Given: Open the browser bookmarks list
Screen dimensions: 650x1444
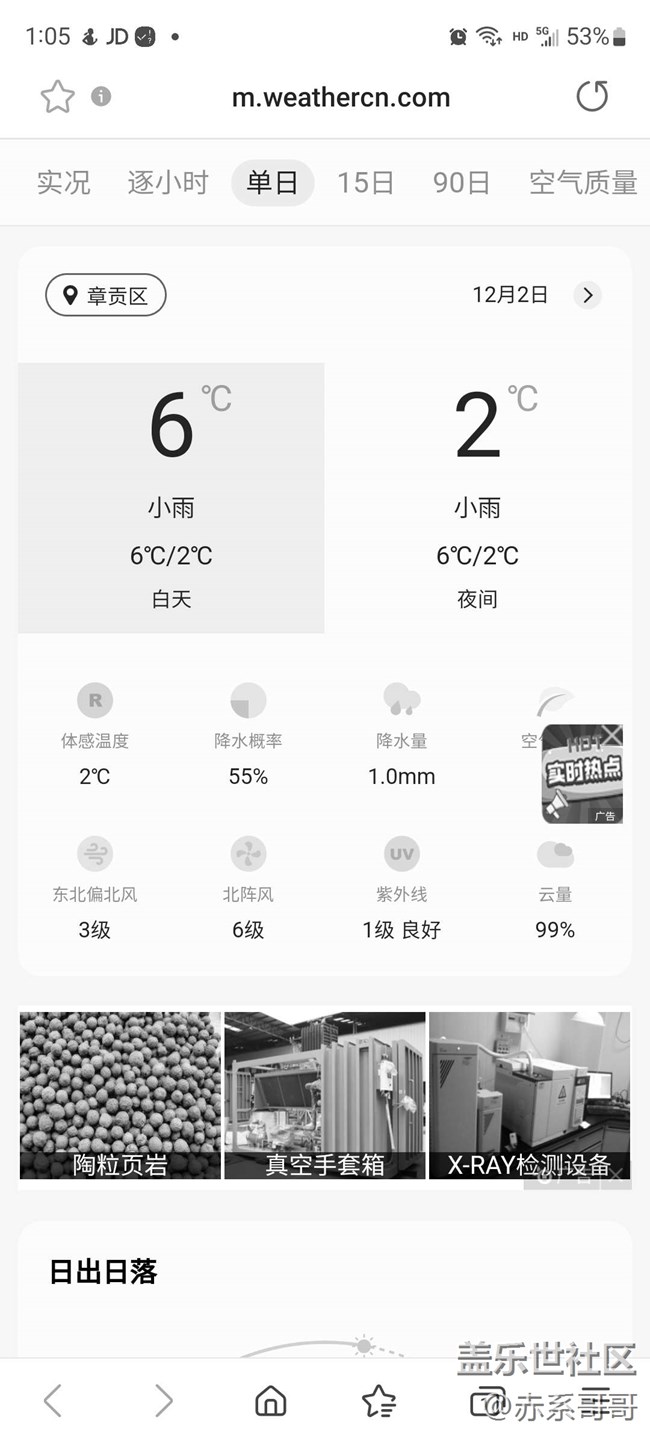Looking at the screenshot, I should point(379,1401).
